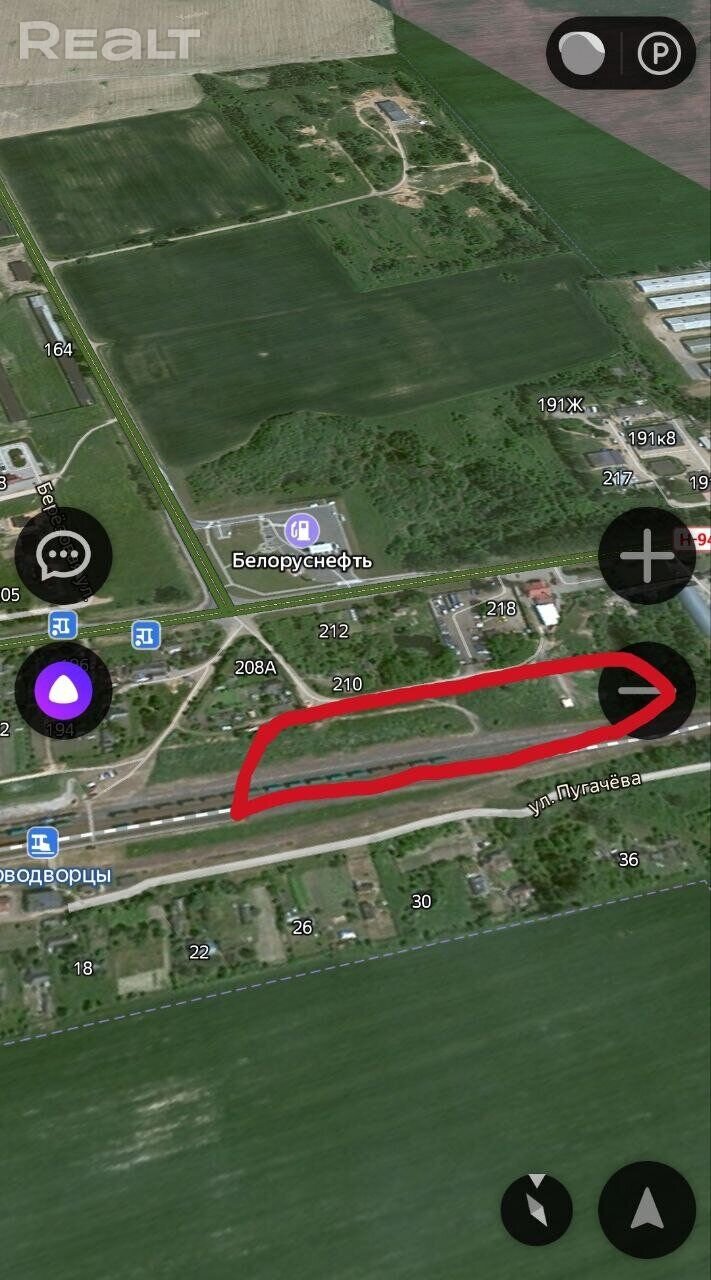
Task: Zoom in on the map
Action: point(646,555)
